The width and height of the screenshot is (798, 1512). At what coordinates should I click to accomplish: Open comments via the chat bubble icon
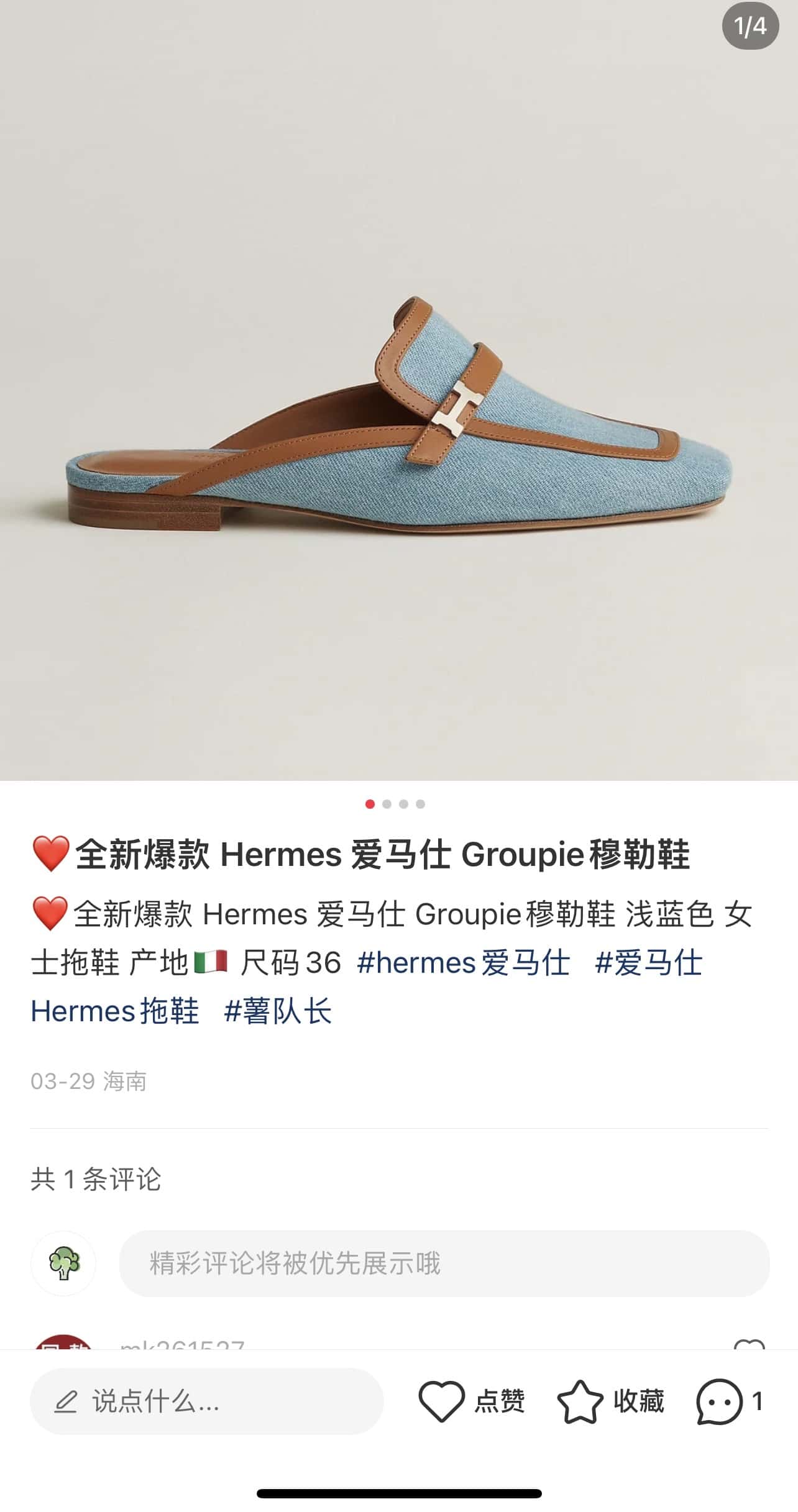pos(719,1401)
